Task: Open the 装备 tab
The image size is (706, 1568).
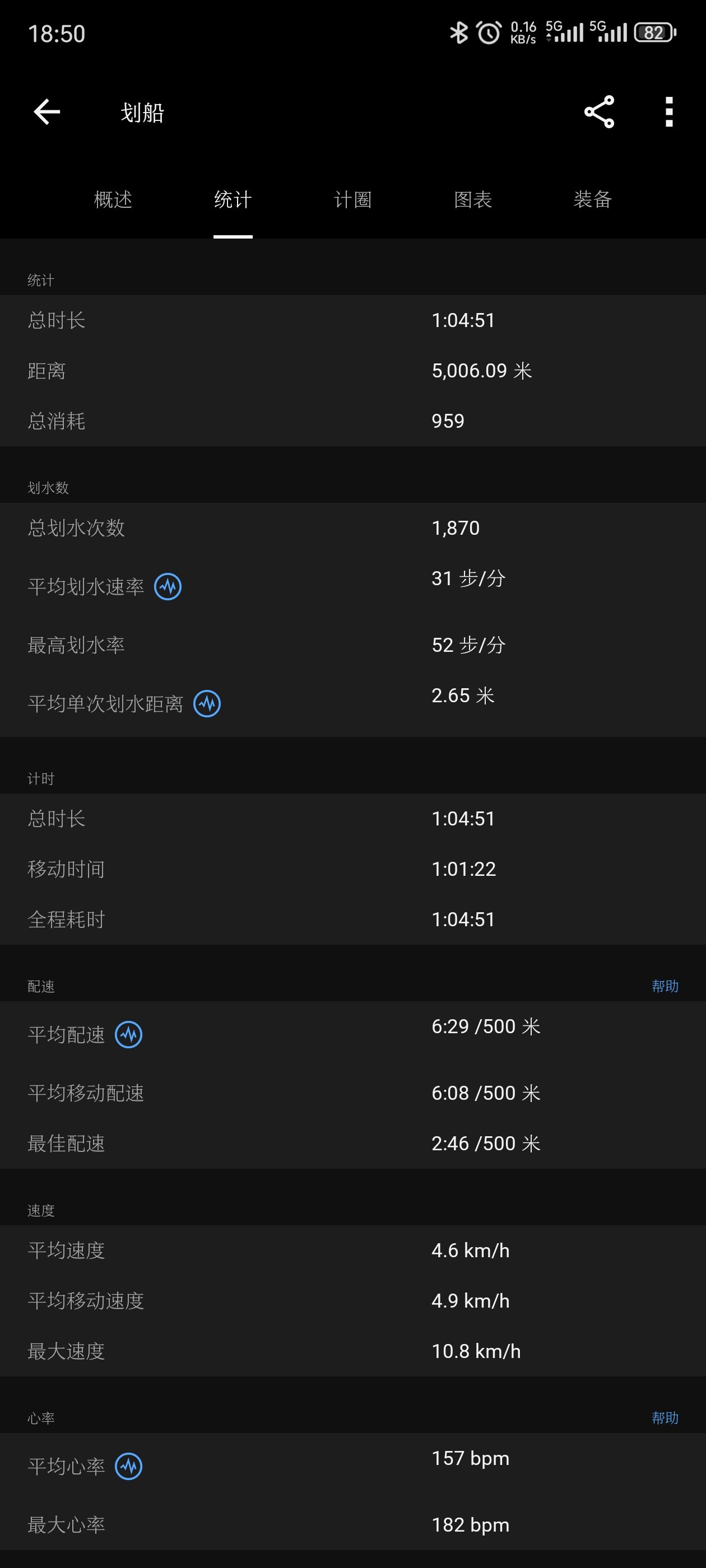Action: (593, 200)
